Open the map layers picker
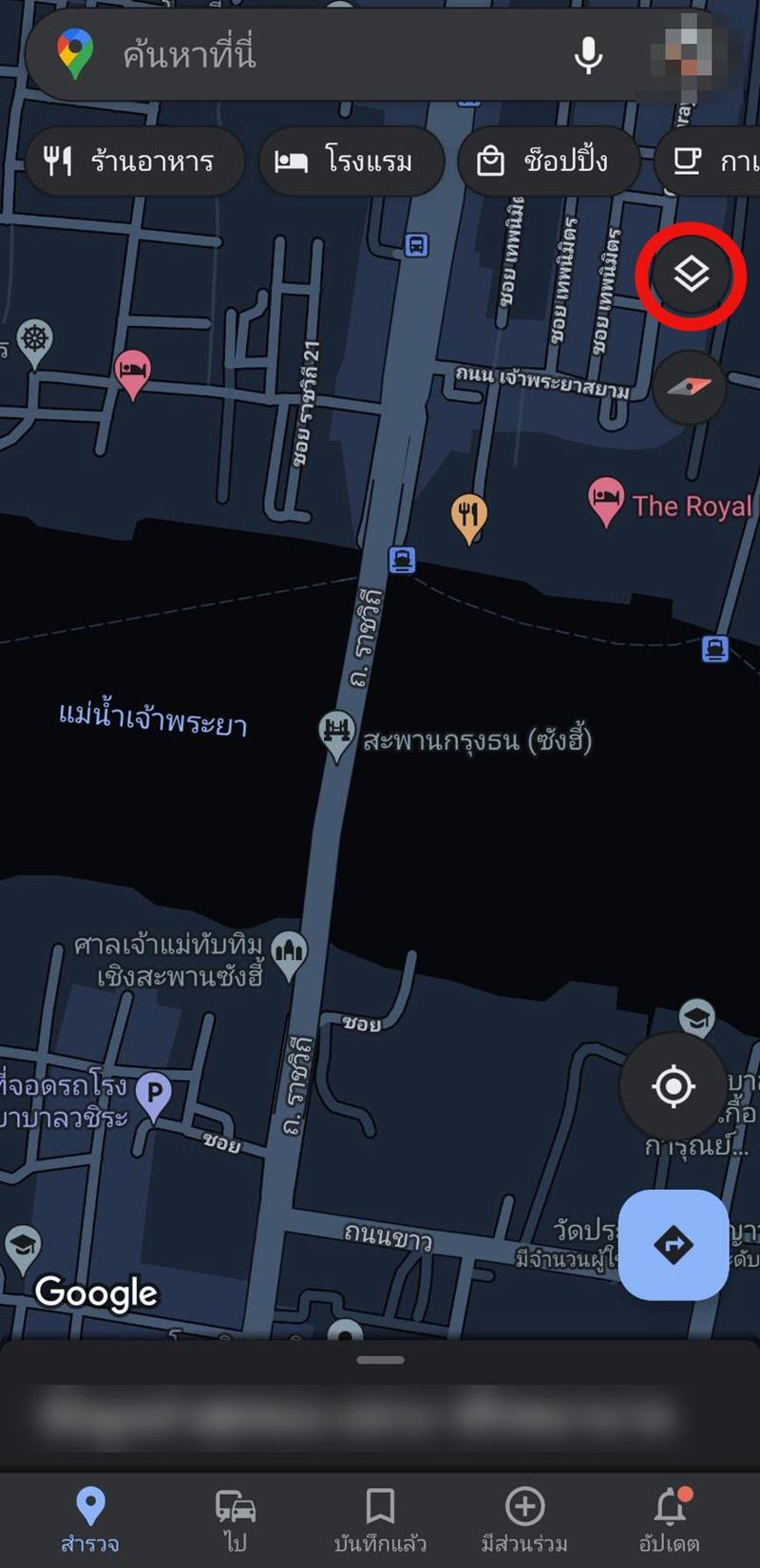The image size is (760, 1568). pos(690,275)
